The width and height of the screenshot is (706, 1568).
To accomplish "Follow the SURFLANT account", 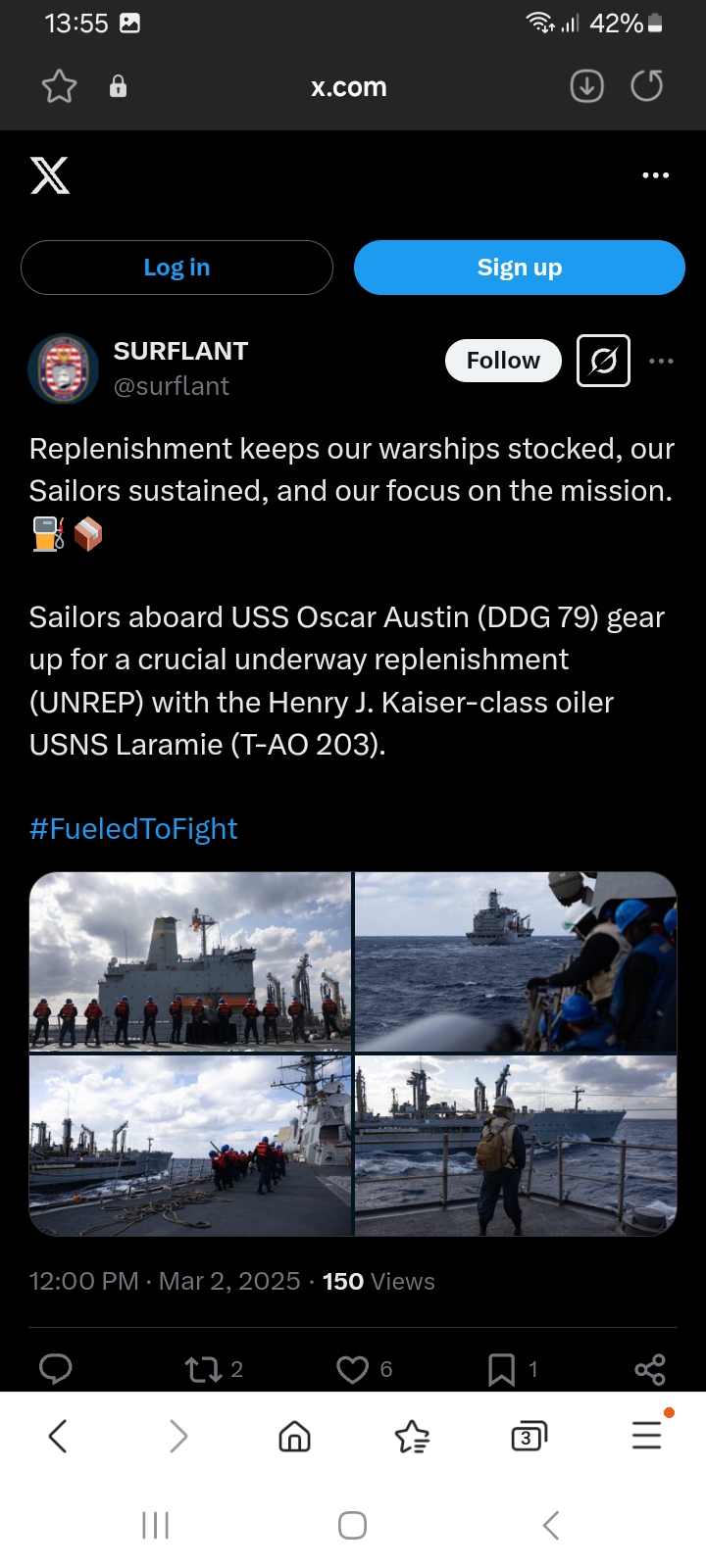I will (503, 361).
